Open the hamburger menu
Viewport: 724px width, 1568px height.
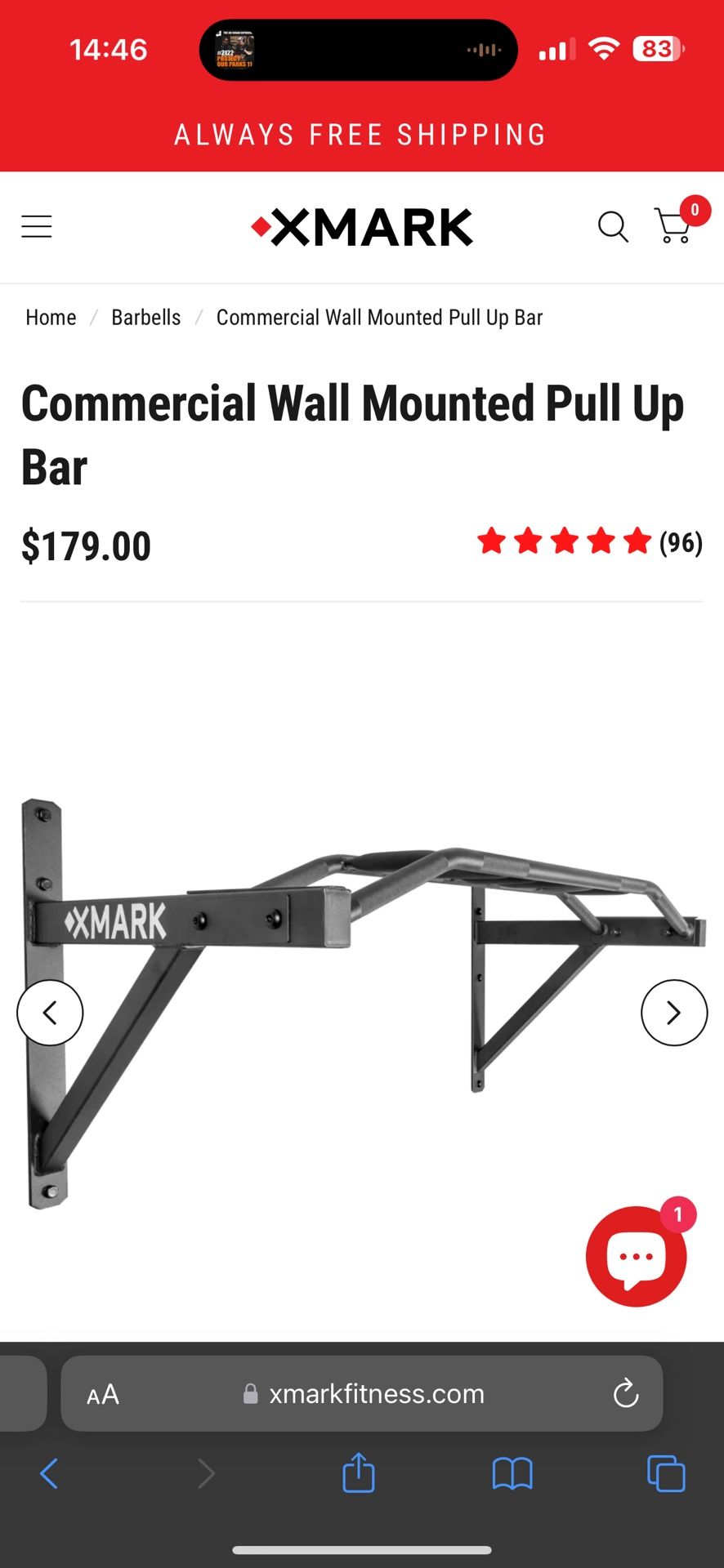point(37,226)
